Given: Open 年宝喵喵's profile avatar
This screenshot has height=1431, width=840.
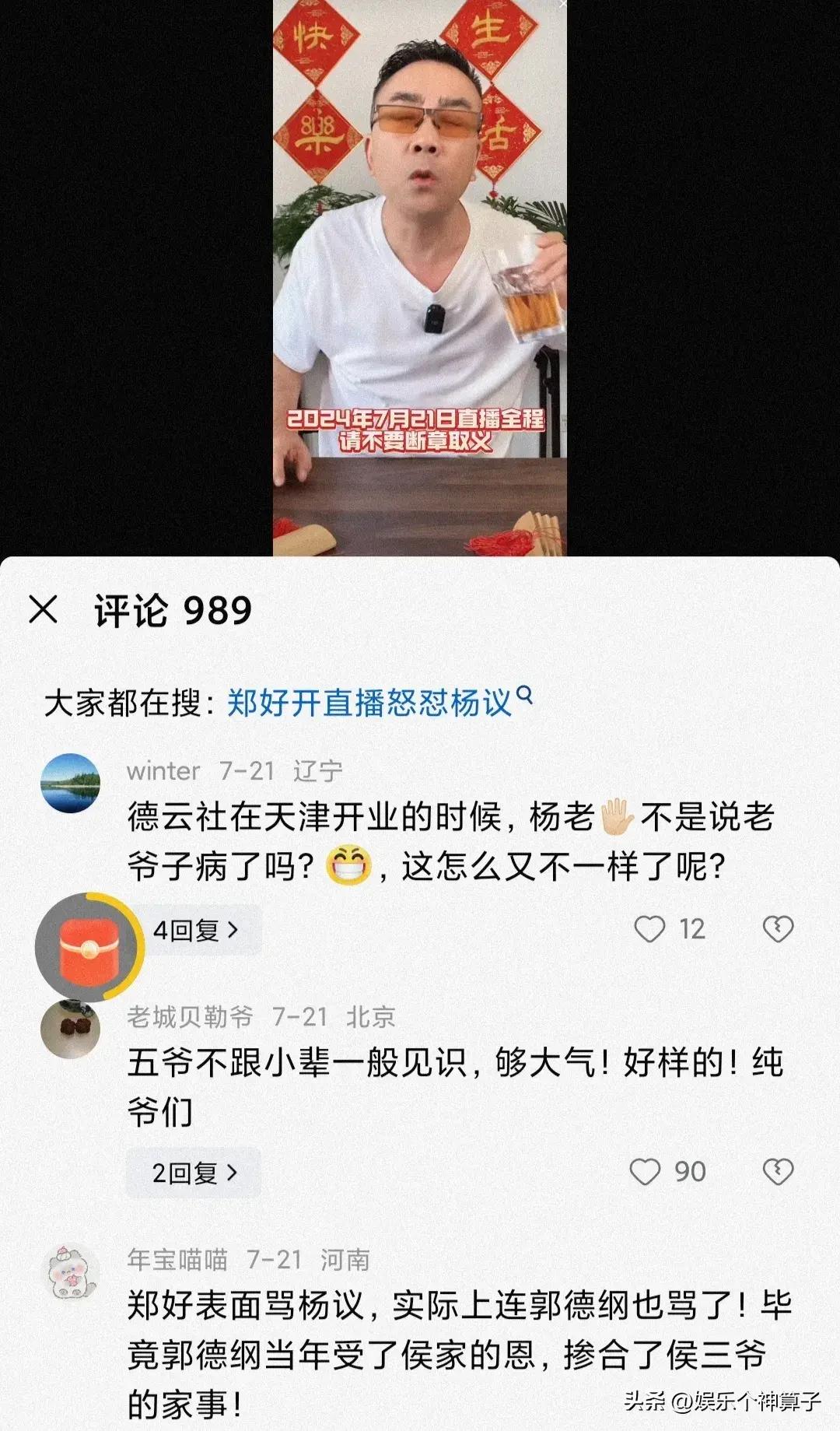Looking at the screenshot, I should point(71,1271).
